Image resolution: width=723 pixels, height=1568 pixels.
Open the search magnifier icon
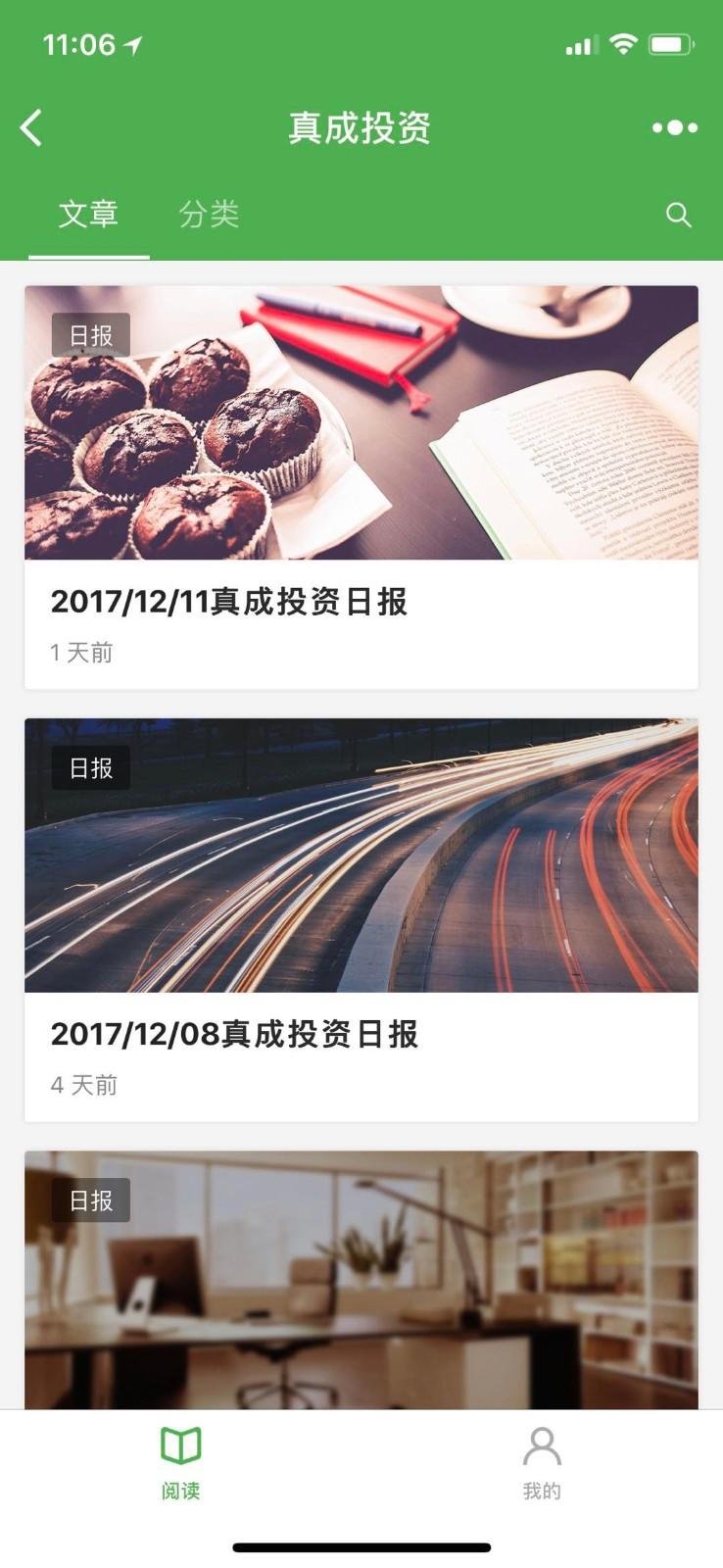pyautogui.click(x=678, y=215)
